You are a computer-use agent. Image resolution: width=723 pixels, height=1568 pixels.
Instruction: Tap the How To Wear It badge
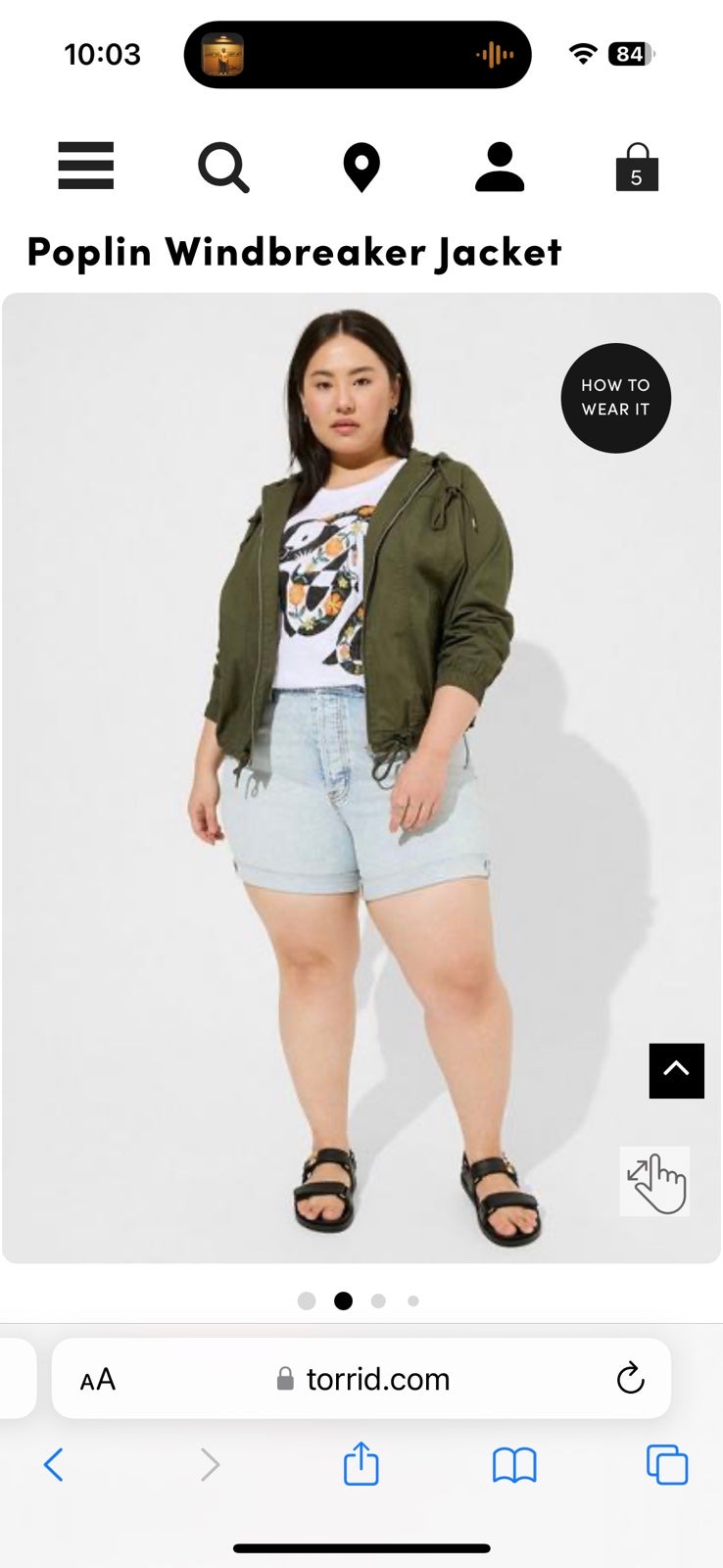[615, 398]
